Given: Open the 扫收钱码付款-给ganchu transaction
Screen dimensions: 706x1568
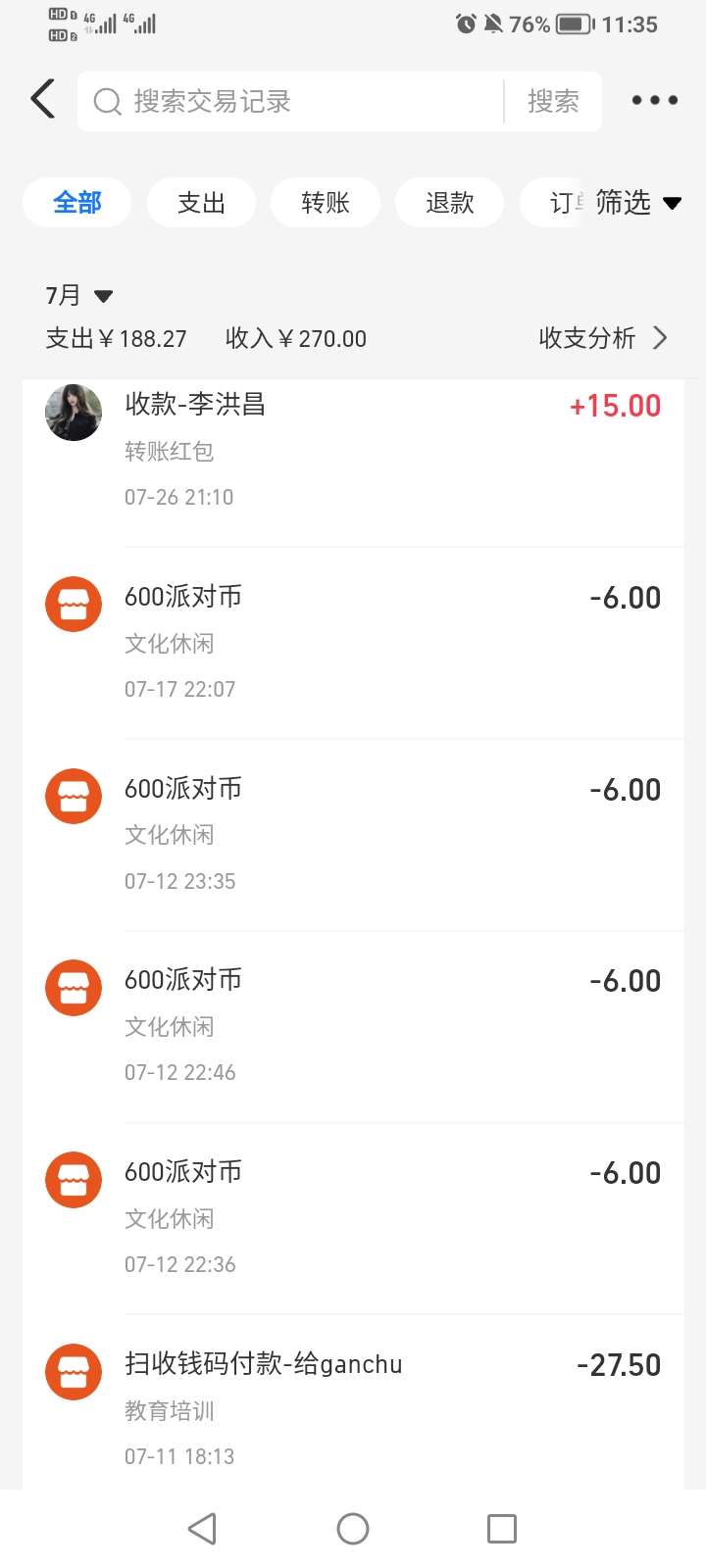Looking at the screenshot, I should pyautogui.click(x=353, y=1409).
